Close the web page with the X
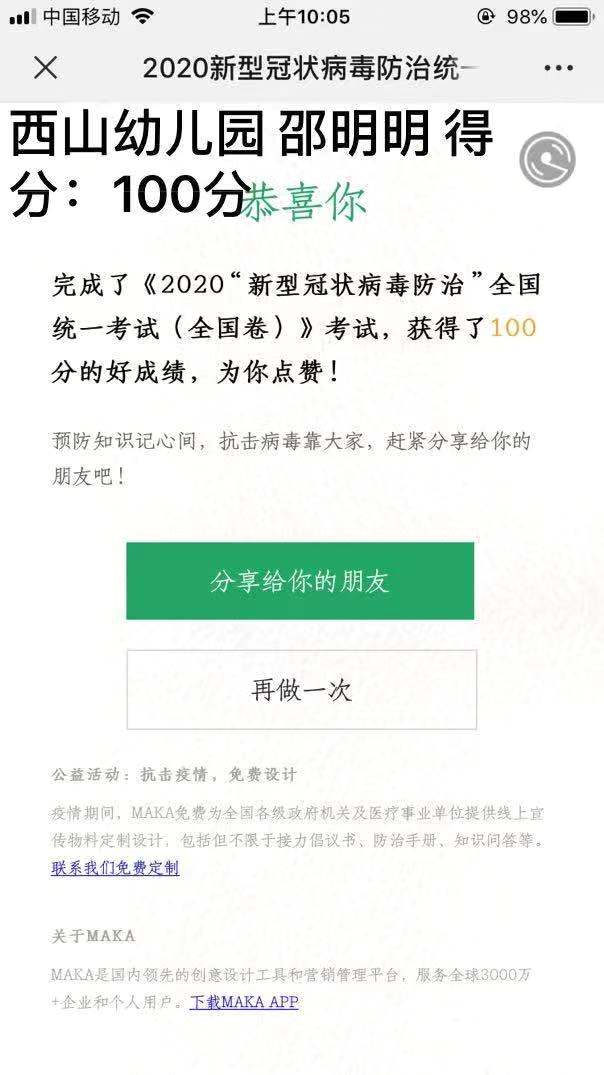The width and height of the screenshot is (604, 1075). point(45,68)
